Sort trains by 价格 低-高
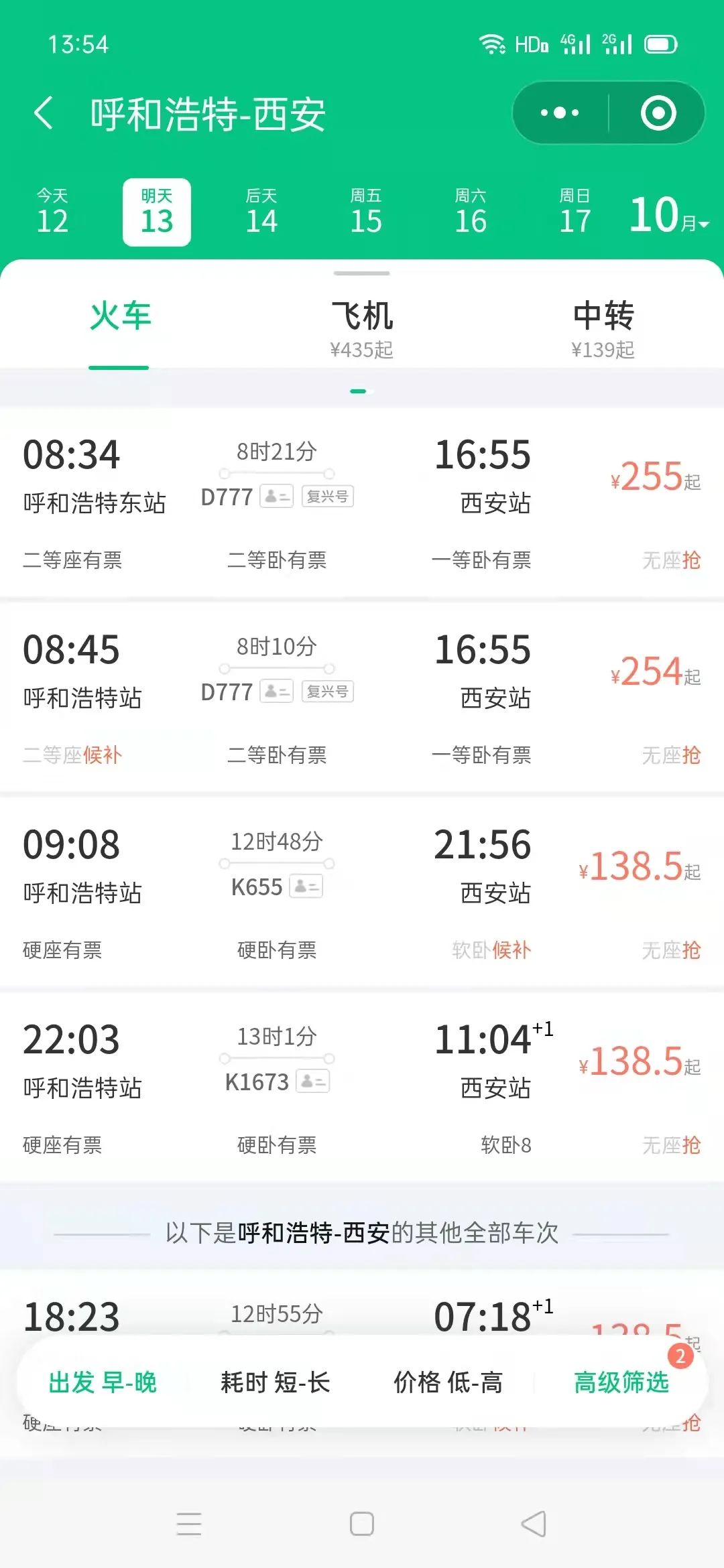724x1568 pixels. 448,1382
